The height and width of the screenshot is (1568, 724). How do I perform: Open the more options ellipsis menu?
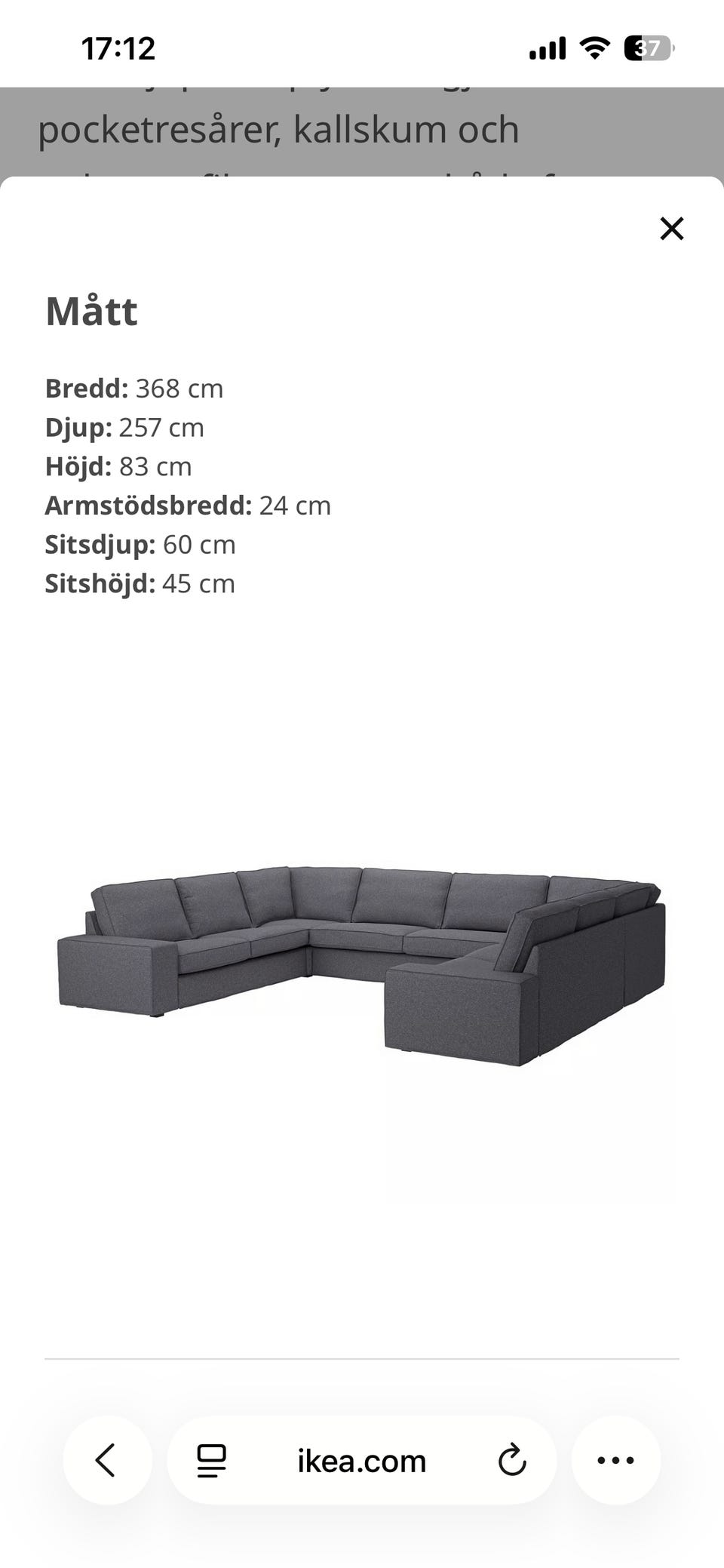pyautogui.click(x=617, y=1459)
